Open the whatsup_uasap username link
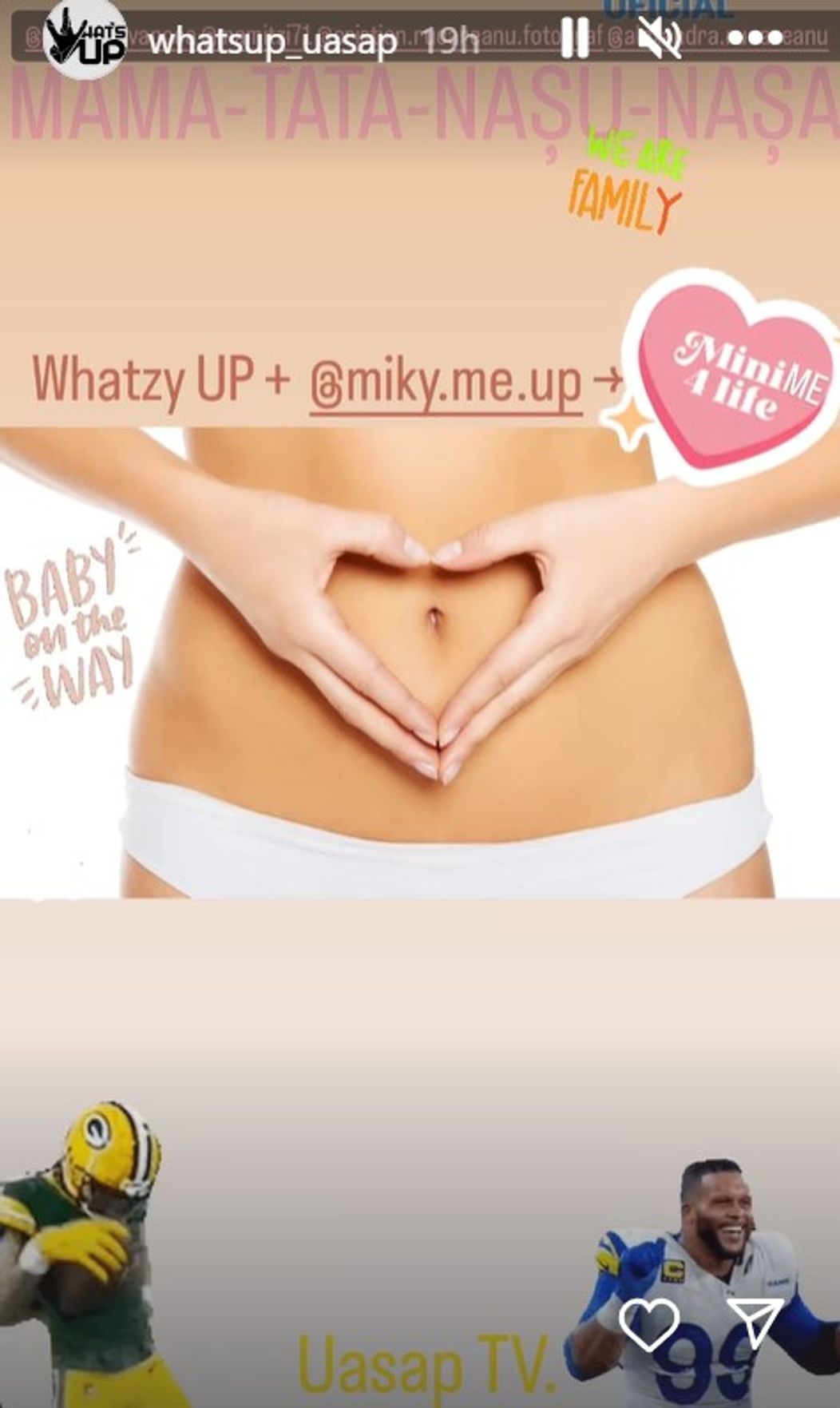 (x=274, y=40)
